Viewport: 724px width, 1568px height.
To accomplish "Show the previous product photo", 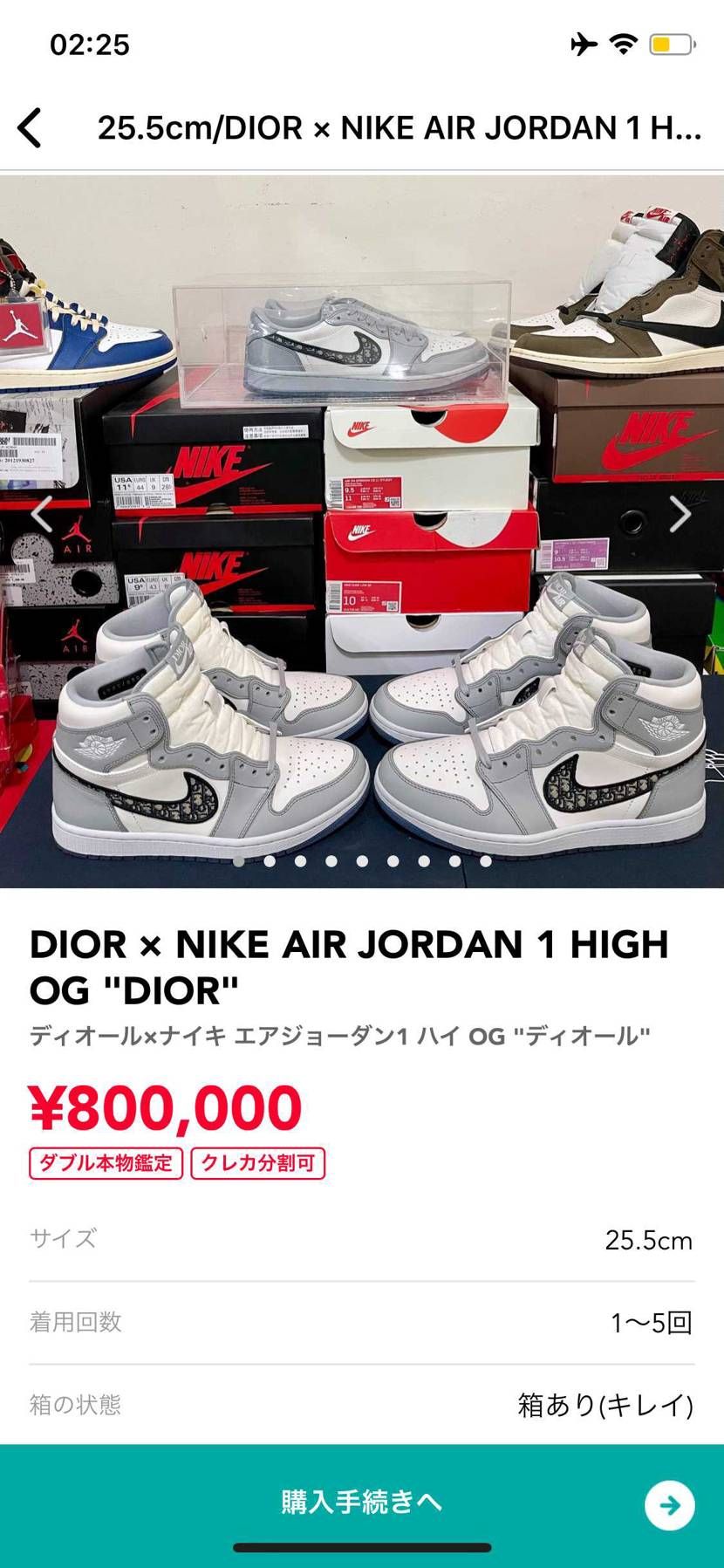I will tap(41, 514).
